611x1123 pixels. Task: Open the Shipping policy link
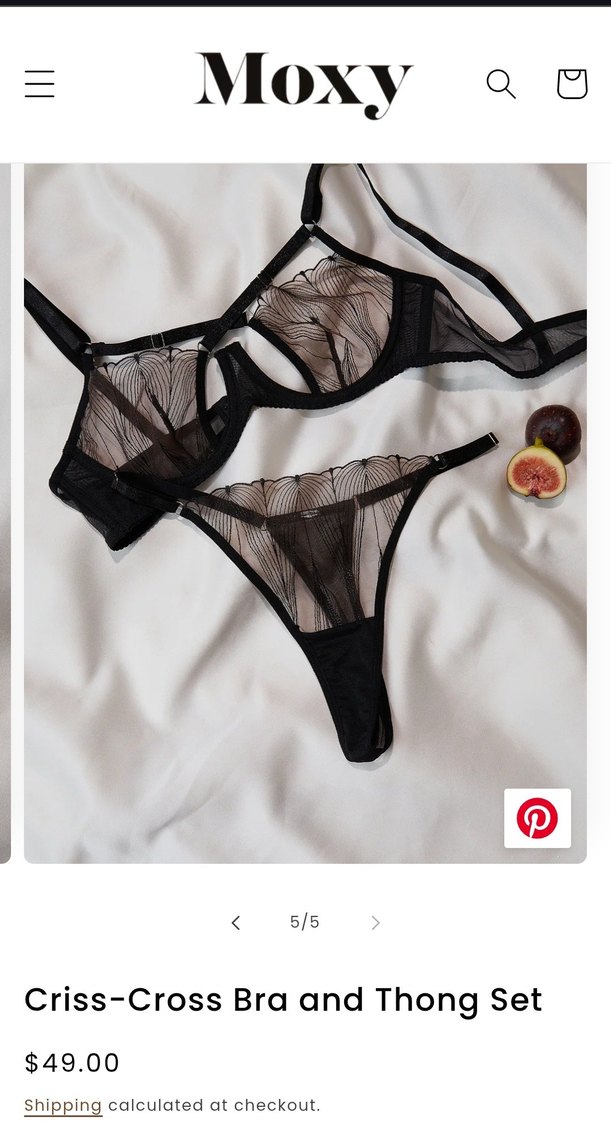click(63, 1105)
